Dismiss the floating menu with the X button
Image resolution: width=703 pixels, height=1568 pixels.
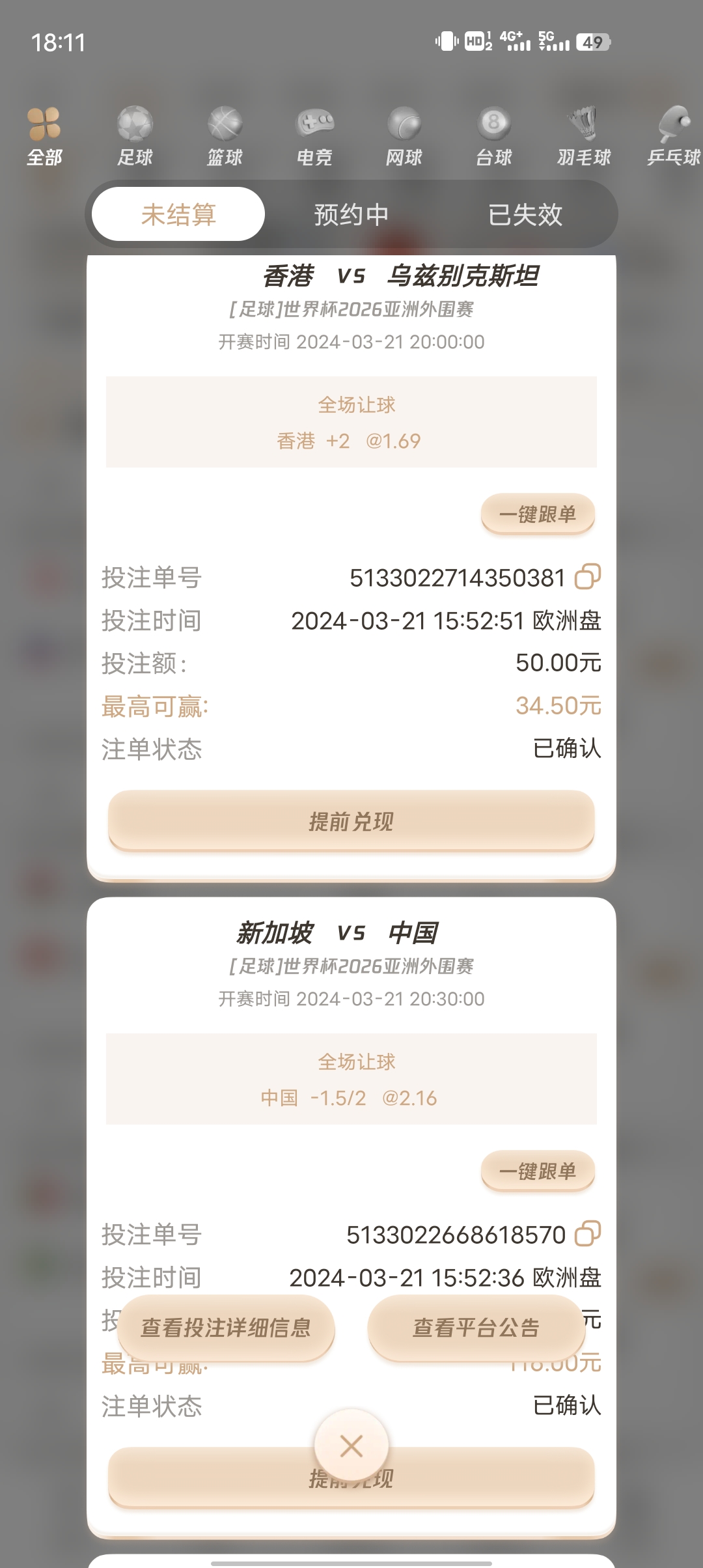pyautogui.click(x=351, y=1446)
